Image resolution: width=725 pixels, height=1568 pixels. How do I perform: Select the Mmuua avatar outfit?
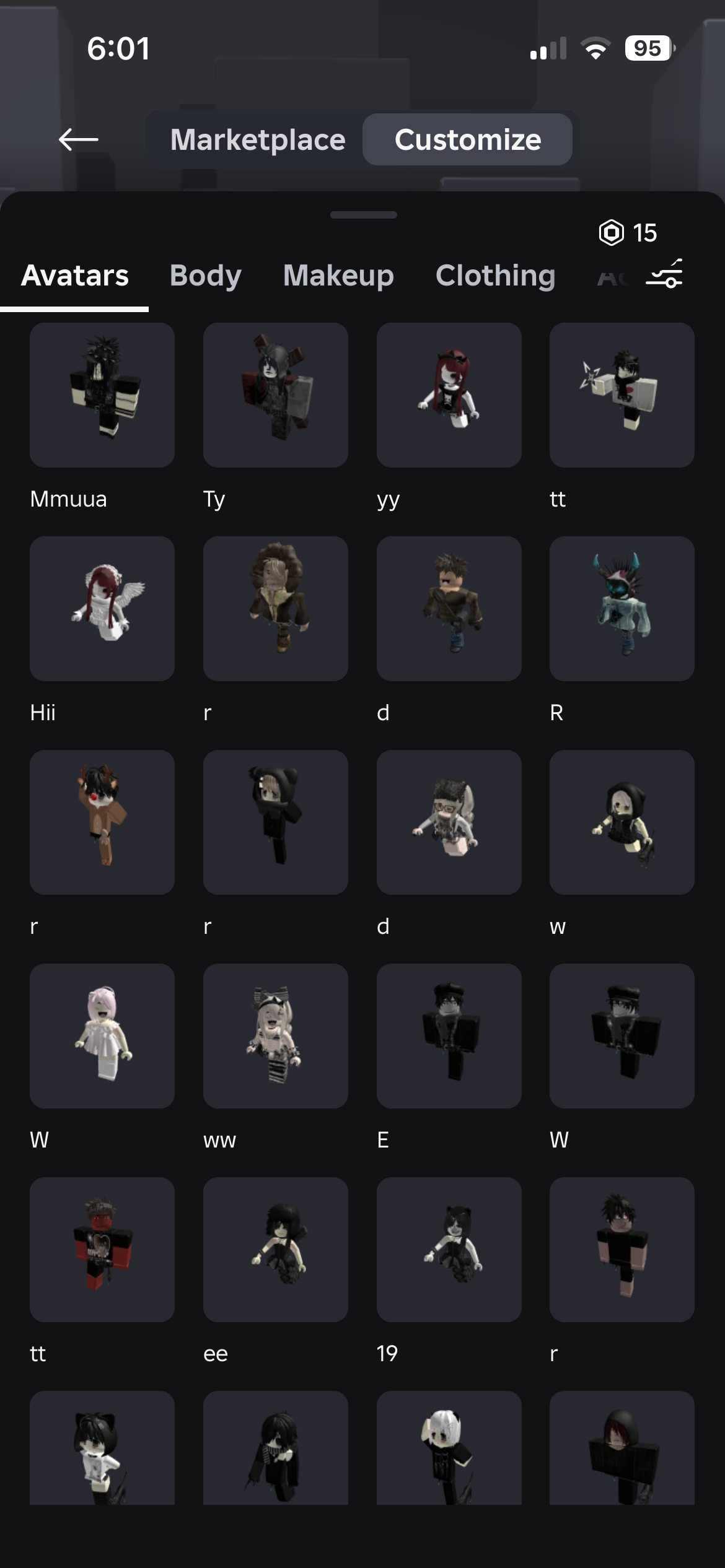coord(102,395)
